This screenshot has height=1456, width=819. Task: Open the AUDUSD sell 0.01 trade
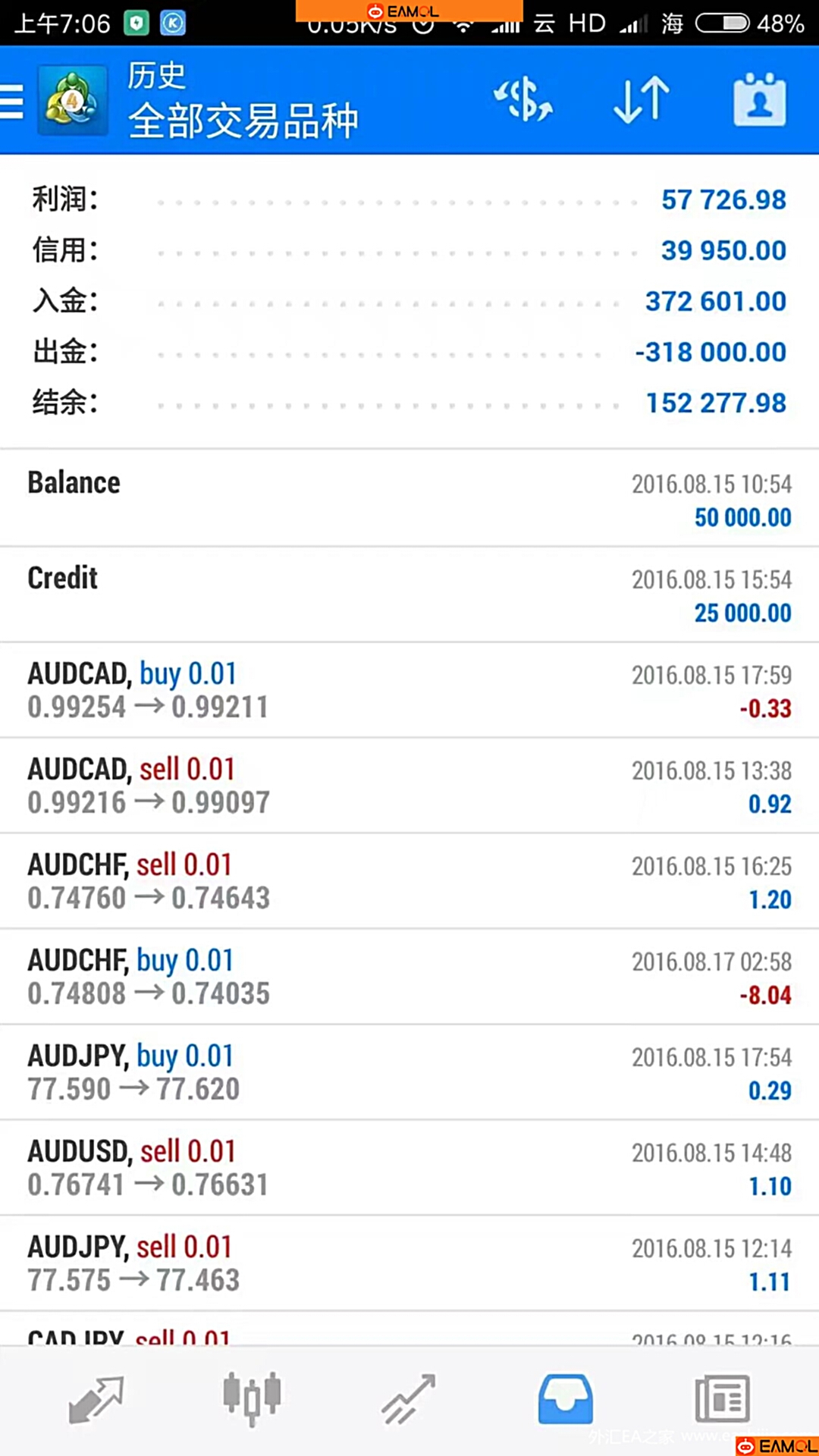tap(409, 1168)
